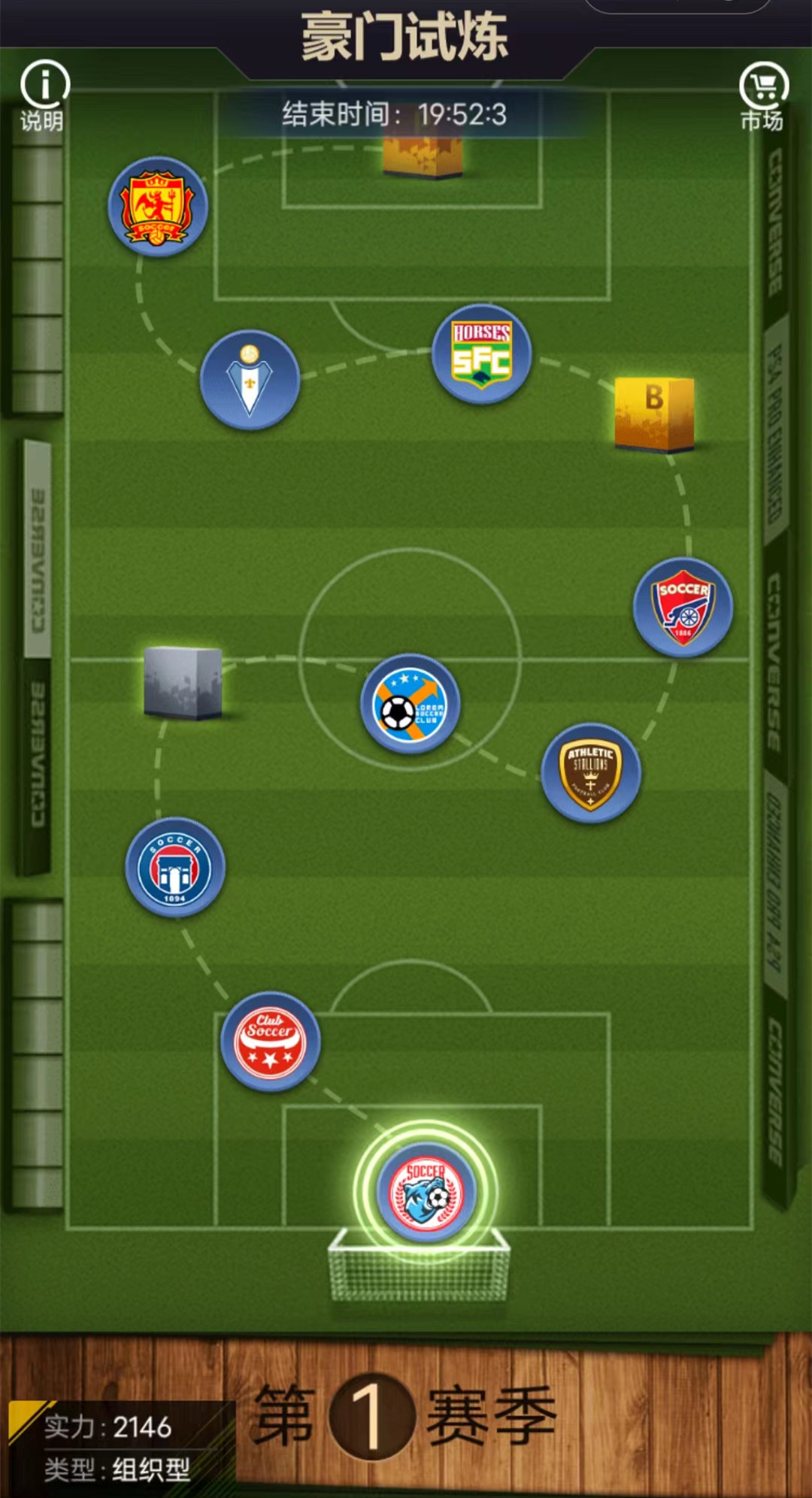Select the red devil SOCCER crest
This screenshot has height=1498, width=812.
coord(158,207)
